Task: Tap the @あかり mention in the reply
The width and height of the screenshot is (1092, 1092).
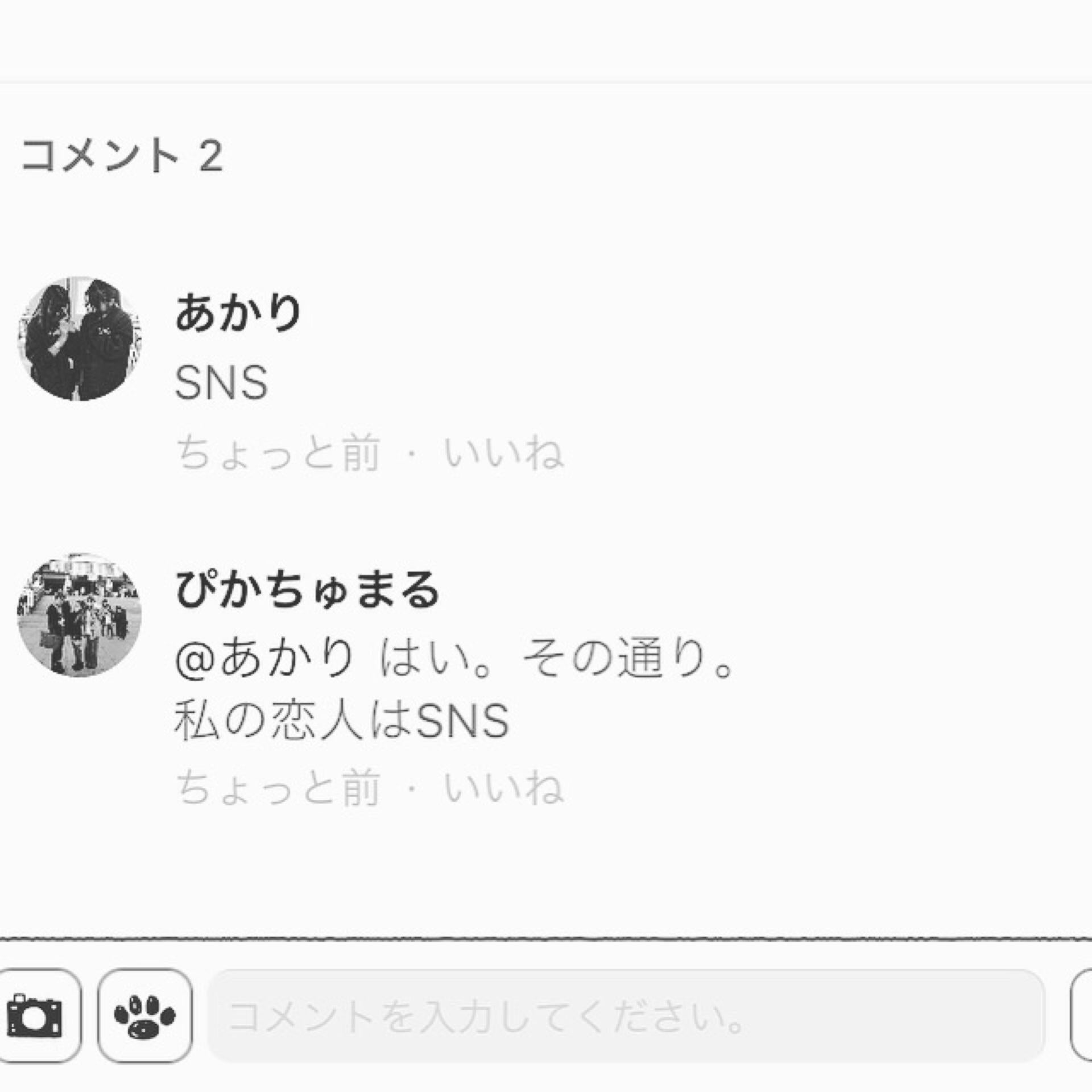Action: tap(264, 658)
